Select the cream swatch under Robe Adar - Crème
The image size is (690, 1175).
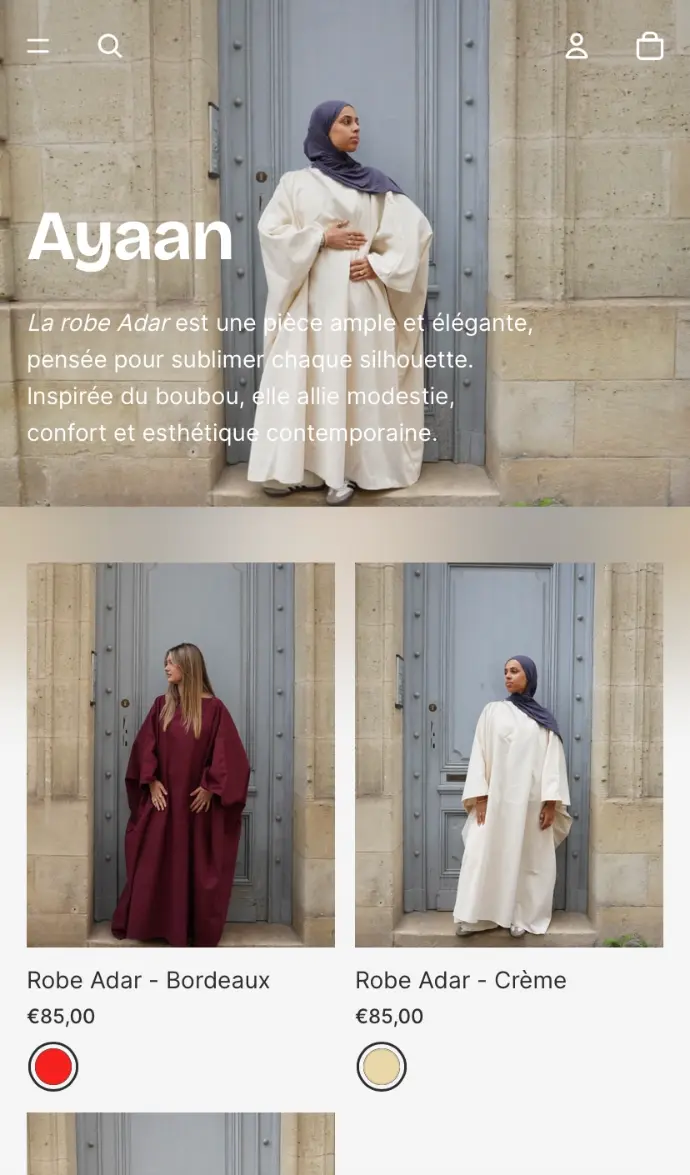coord(381,1067)
